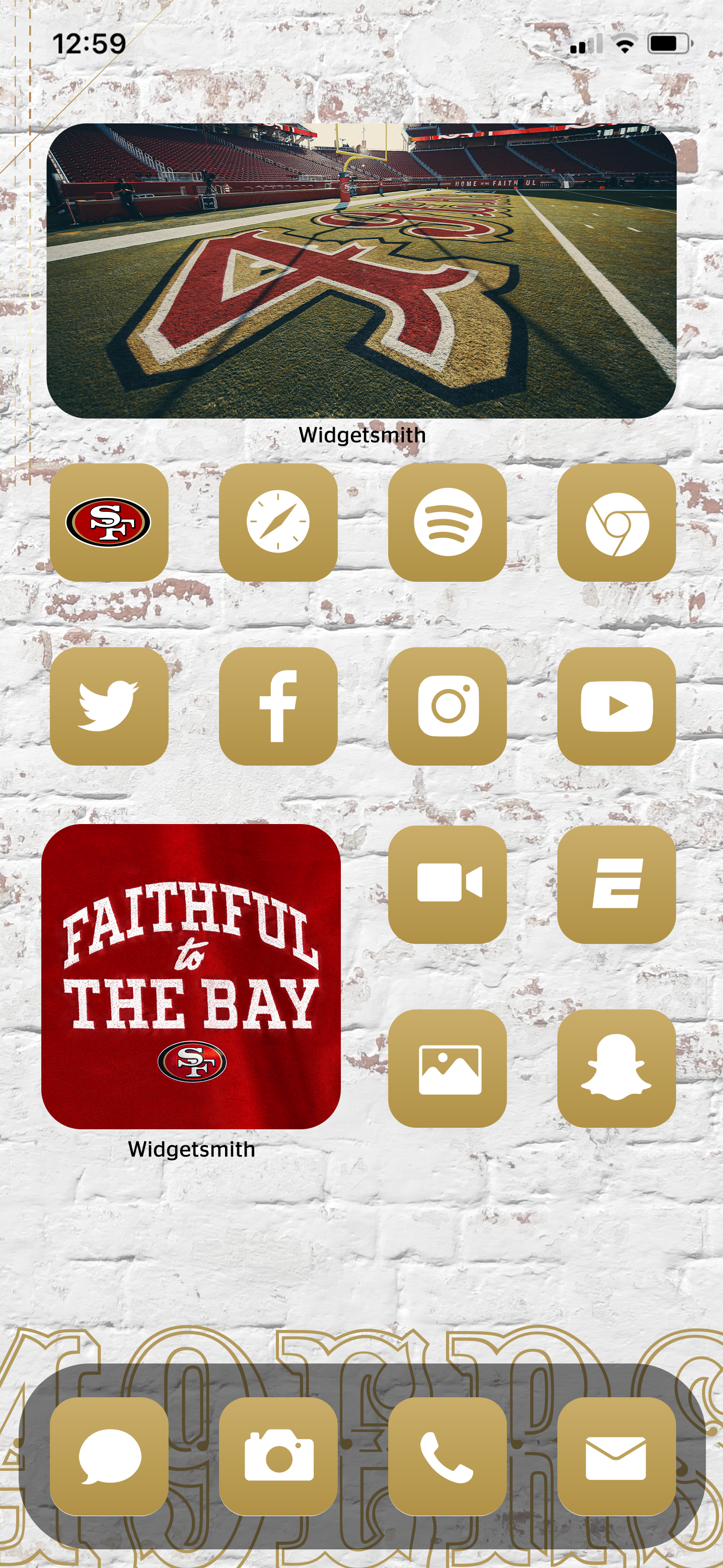Open Messages from the dock
This screenshot has width=723, height=1568.
(109, 1456)
